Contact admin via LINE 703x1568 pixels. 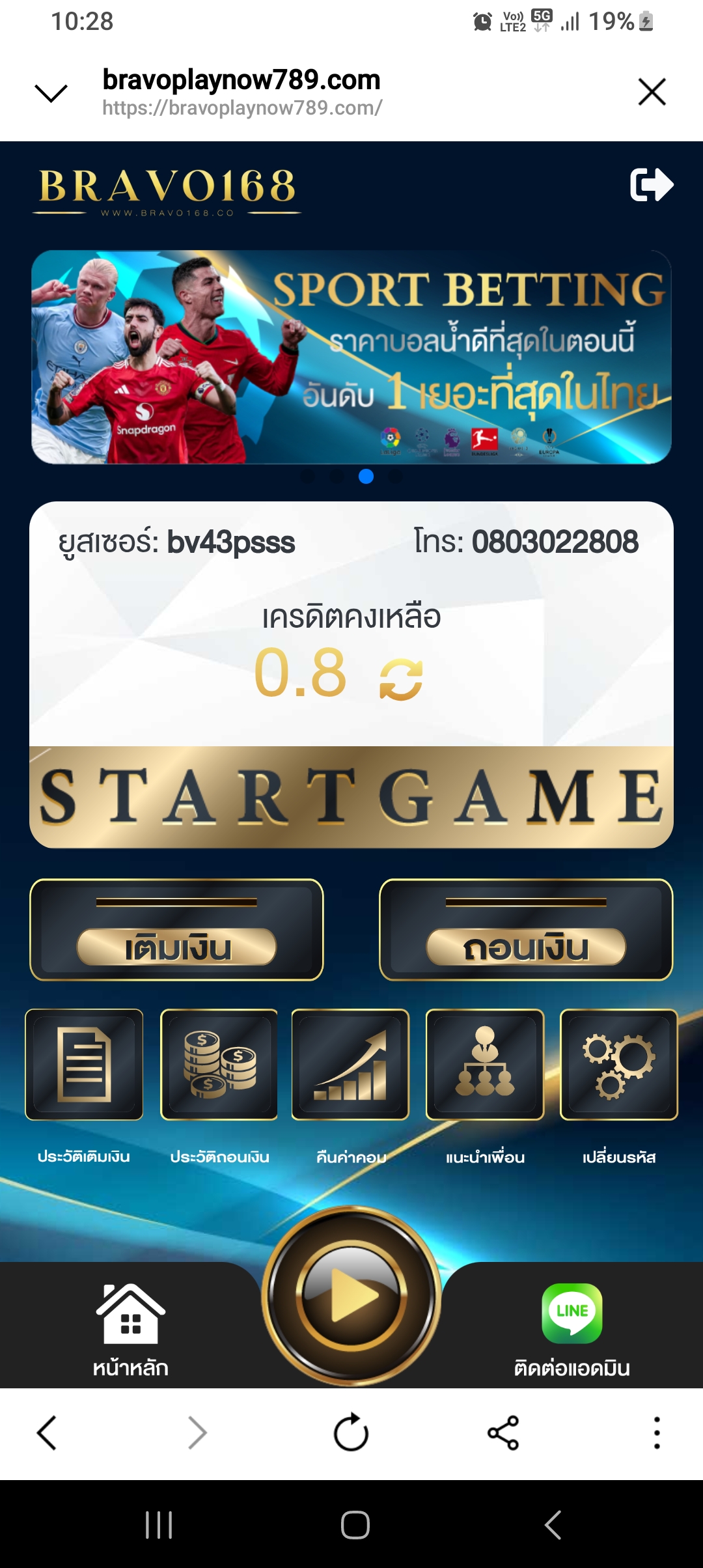tap(572, 1328)
